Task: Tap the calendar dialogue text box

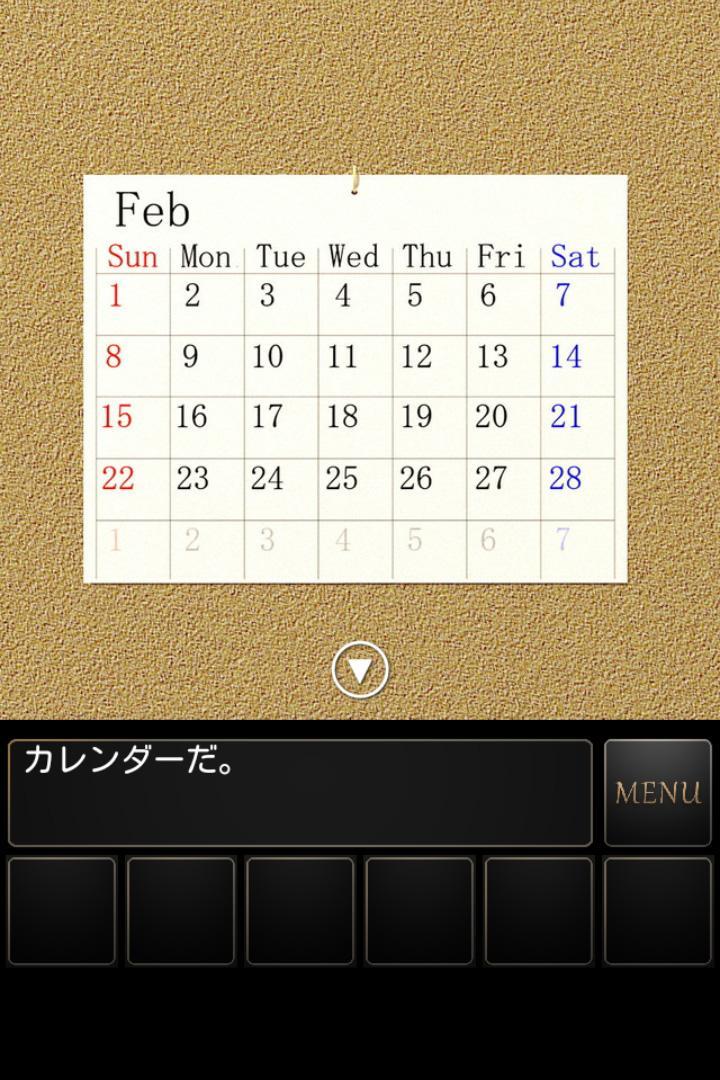Action: click(x=300, y=793)
